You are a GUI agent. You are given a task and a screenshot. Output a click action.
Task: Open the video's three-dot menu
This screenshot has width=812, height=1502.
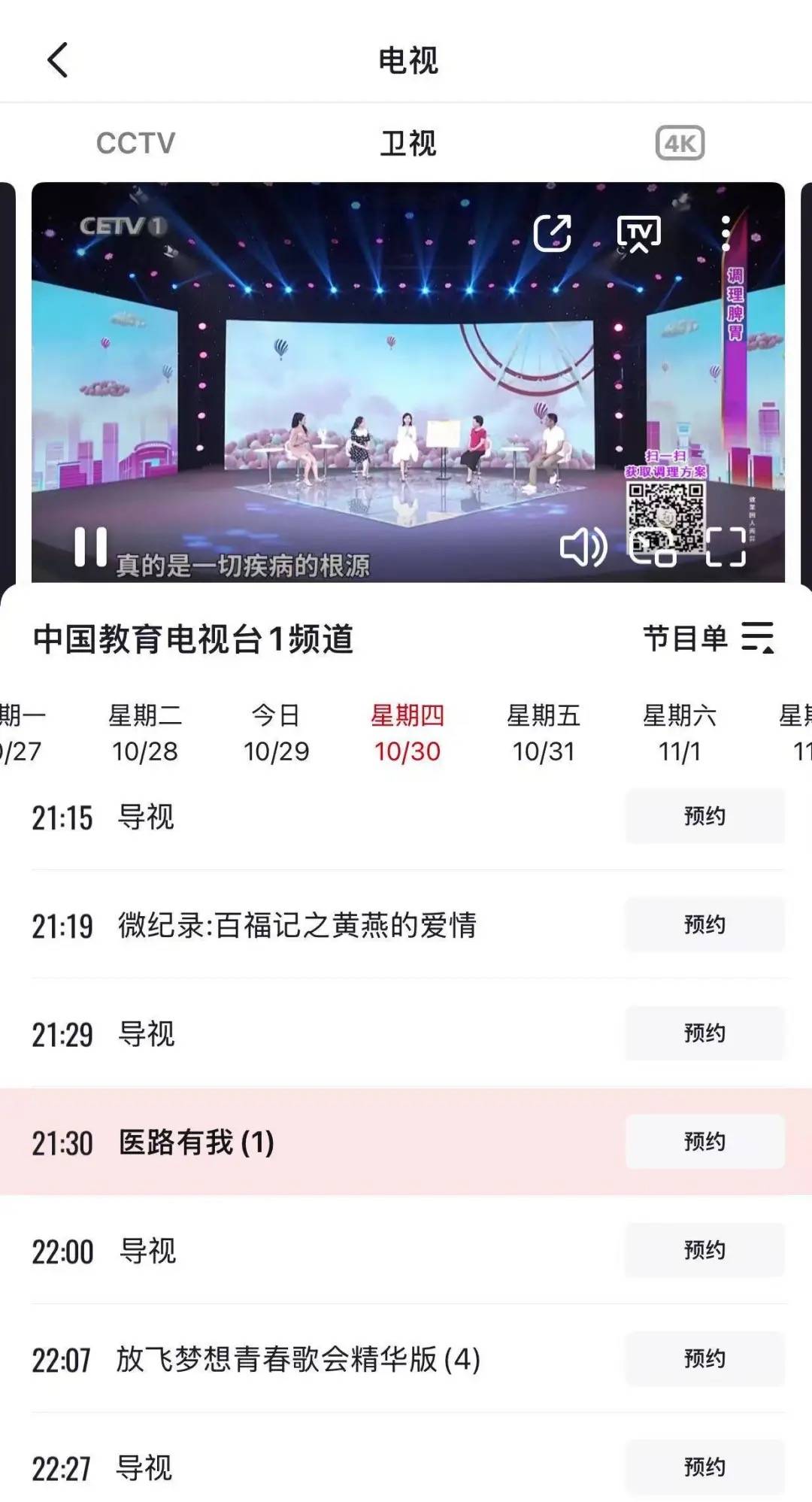pos(726,233)
